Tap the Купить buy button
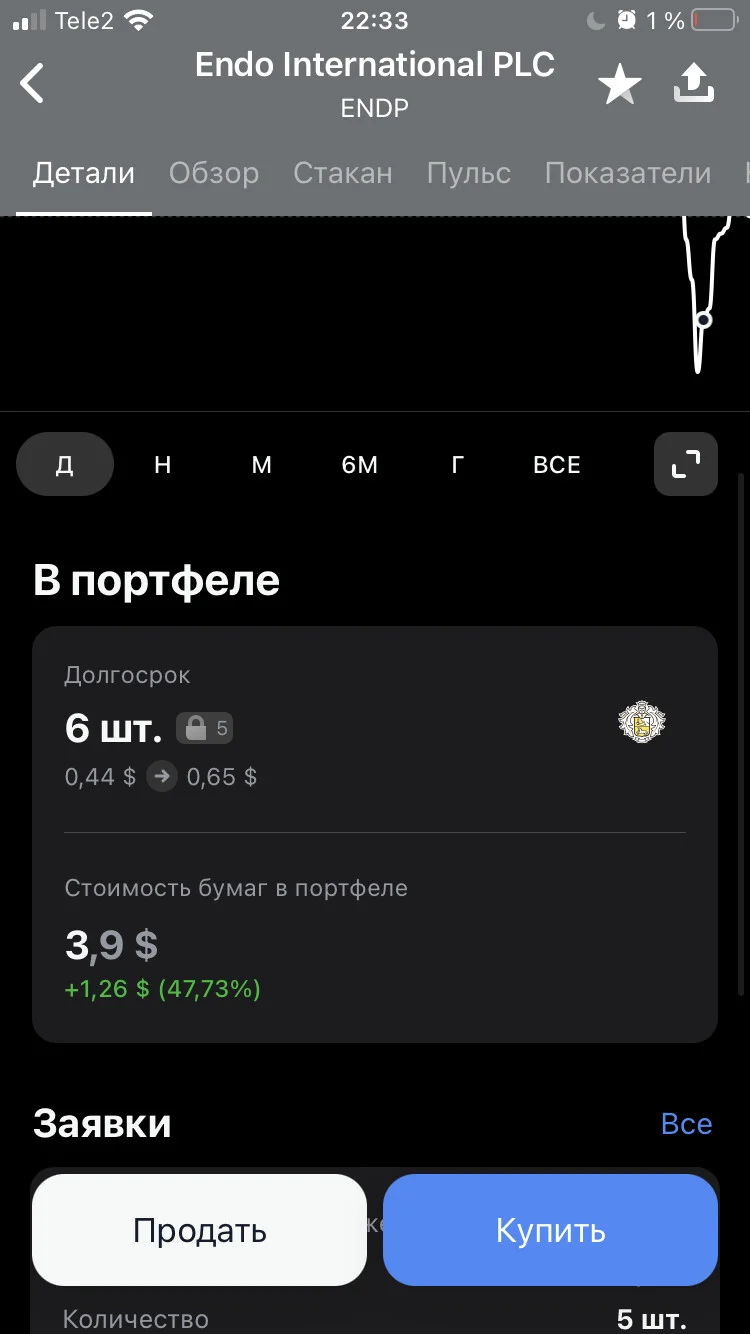The width and height of the screenshot is (750, 1334). (x=551, y=1230)
